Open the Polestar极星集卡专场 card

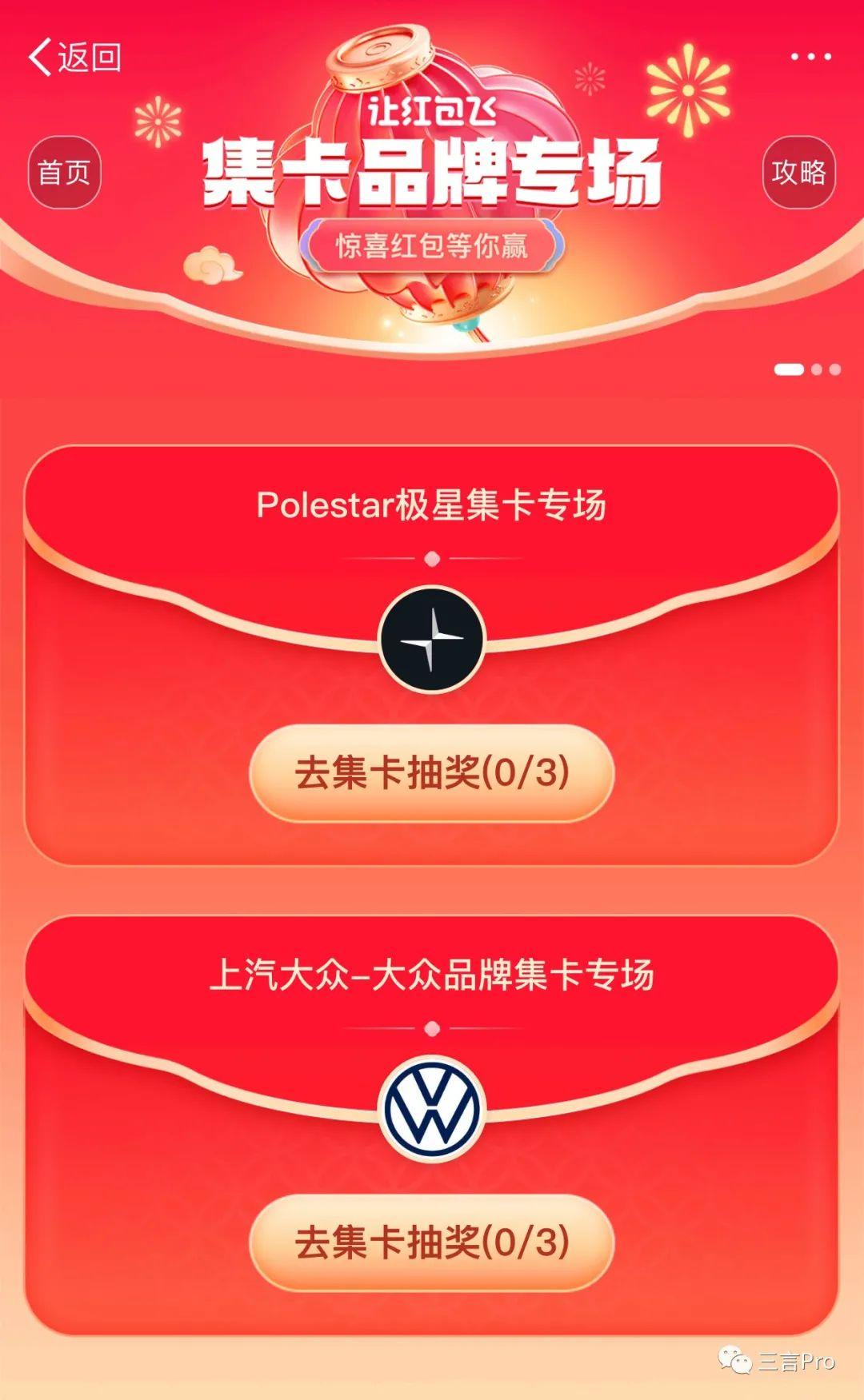click(432, 655)
